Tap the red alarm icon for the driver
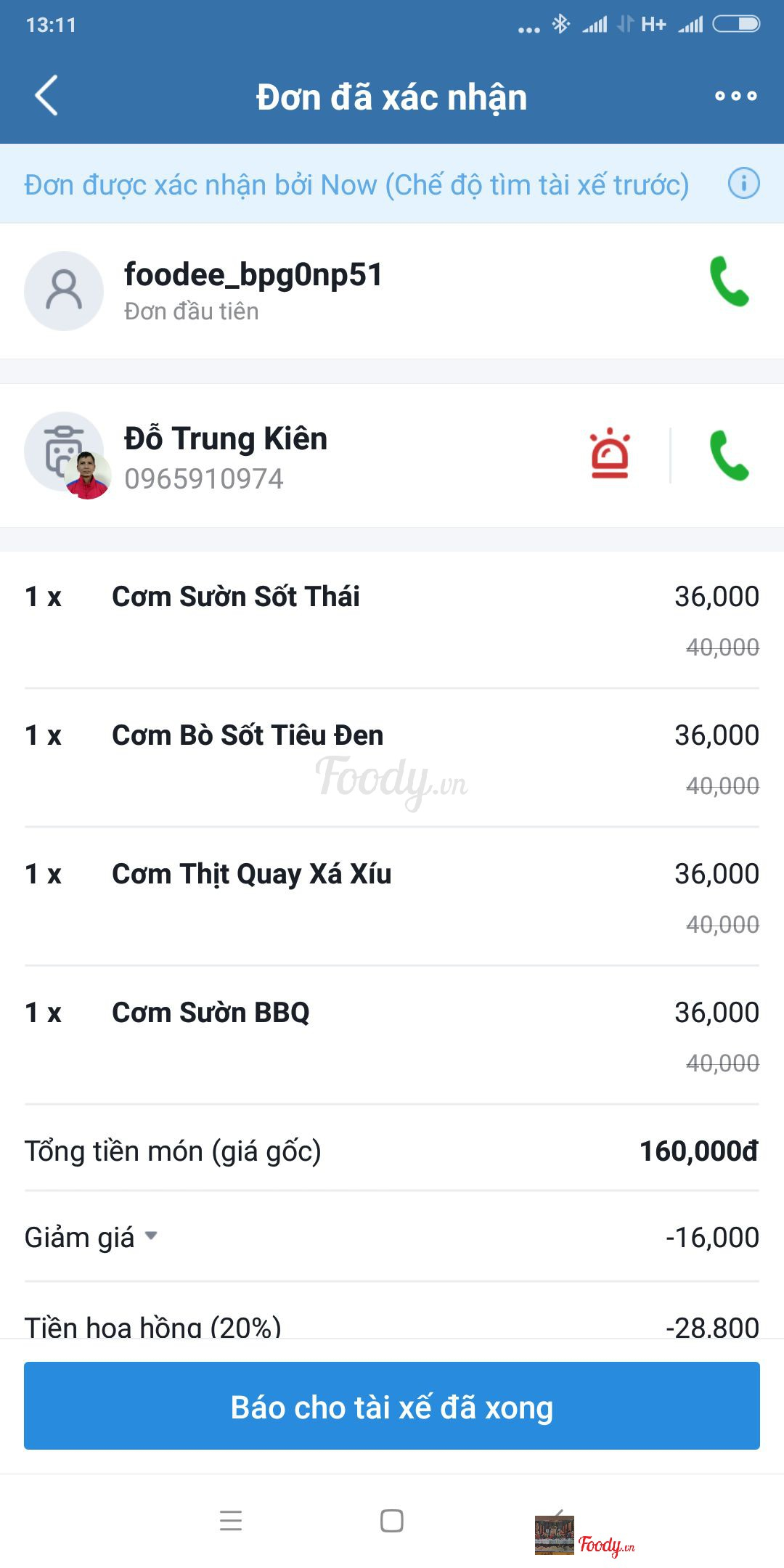This screenshot has height=1568, width=784. 610,454
